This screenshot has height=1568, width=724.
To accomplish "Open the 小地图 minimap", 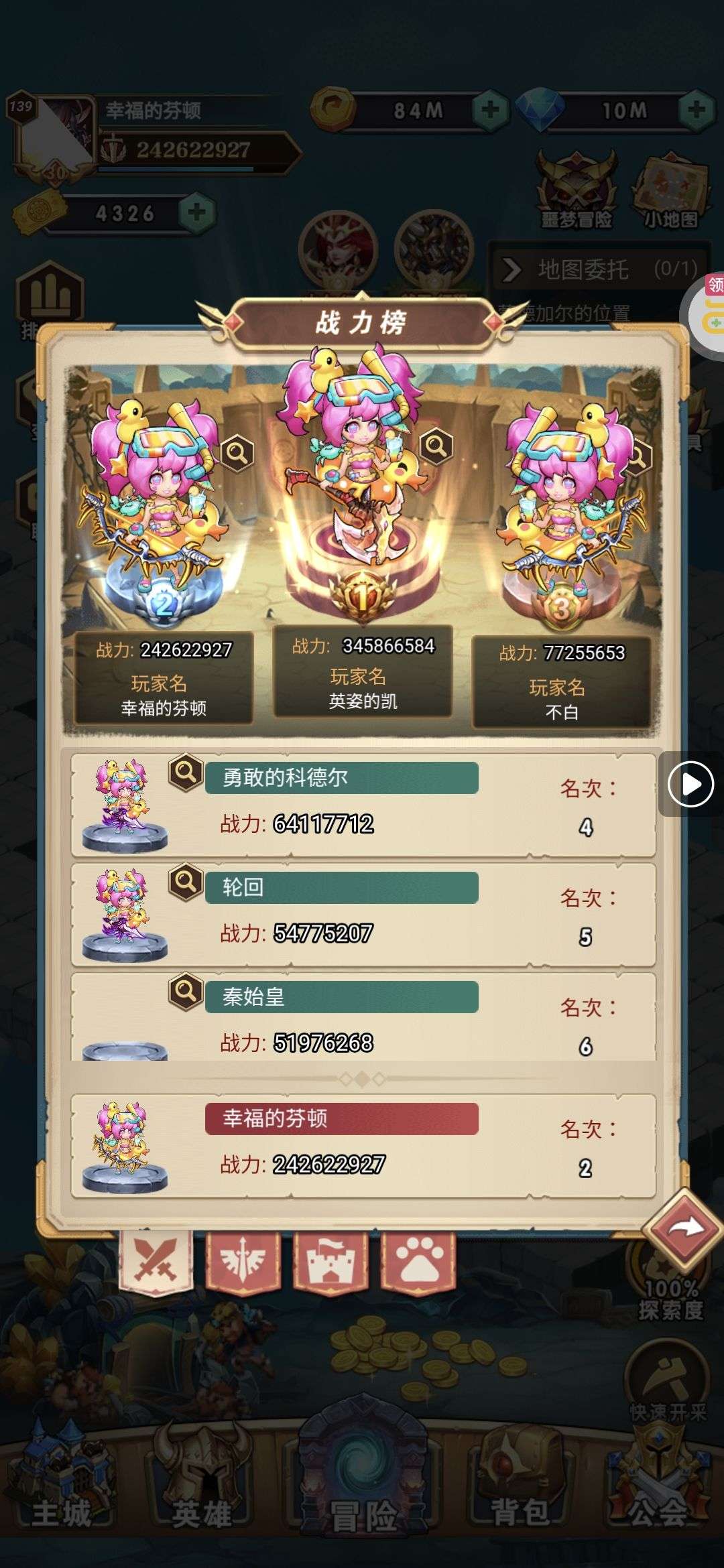I will click(x=670, y=191).
